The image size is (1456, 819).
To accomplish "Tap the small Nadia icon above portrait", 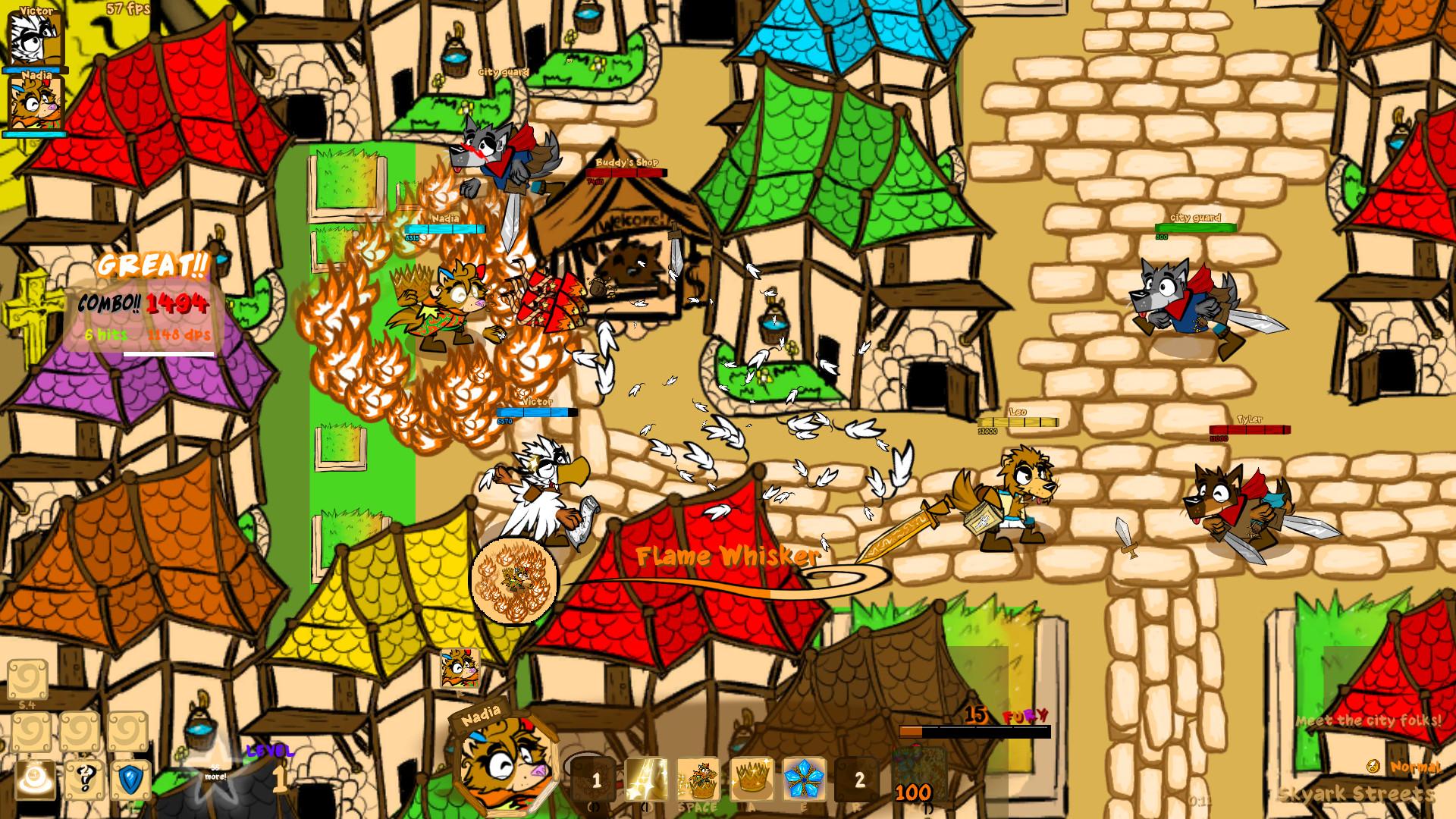I will [460, 668].
